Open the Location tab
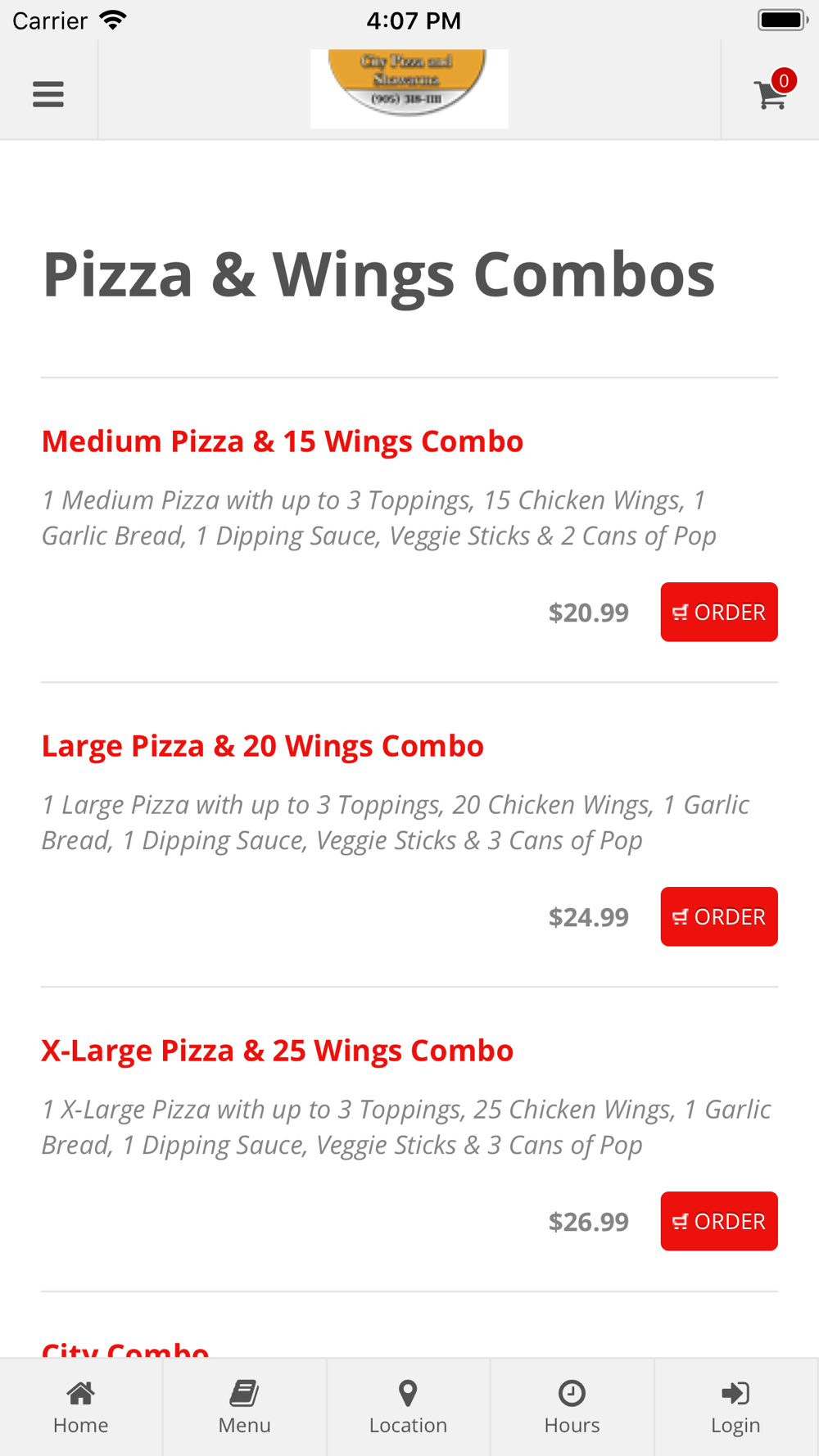Image resolution: width=819 pixels, height=1456 pixels. click(x=408, y=1408)
